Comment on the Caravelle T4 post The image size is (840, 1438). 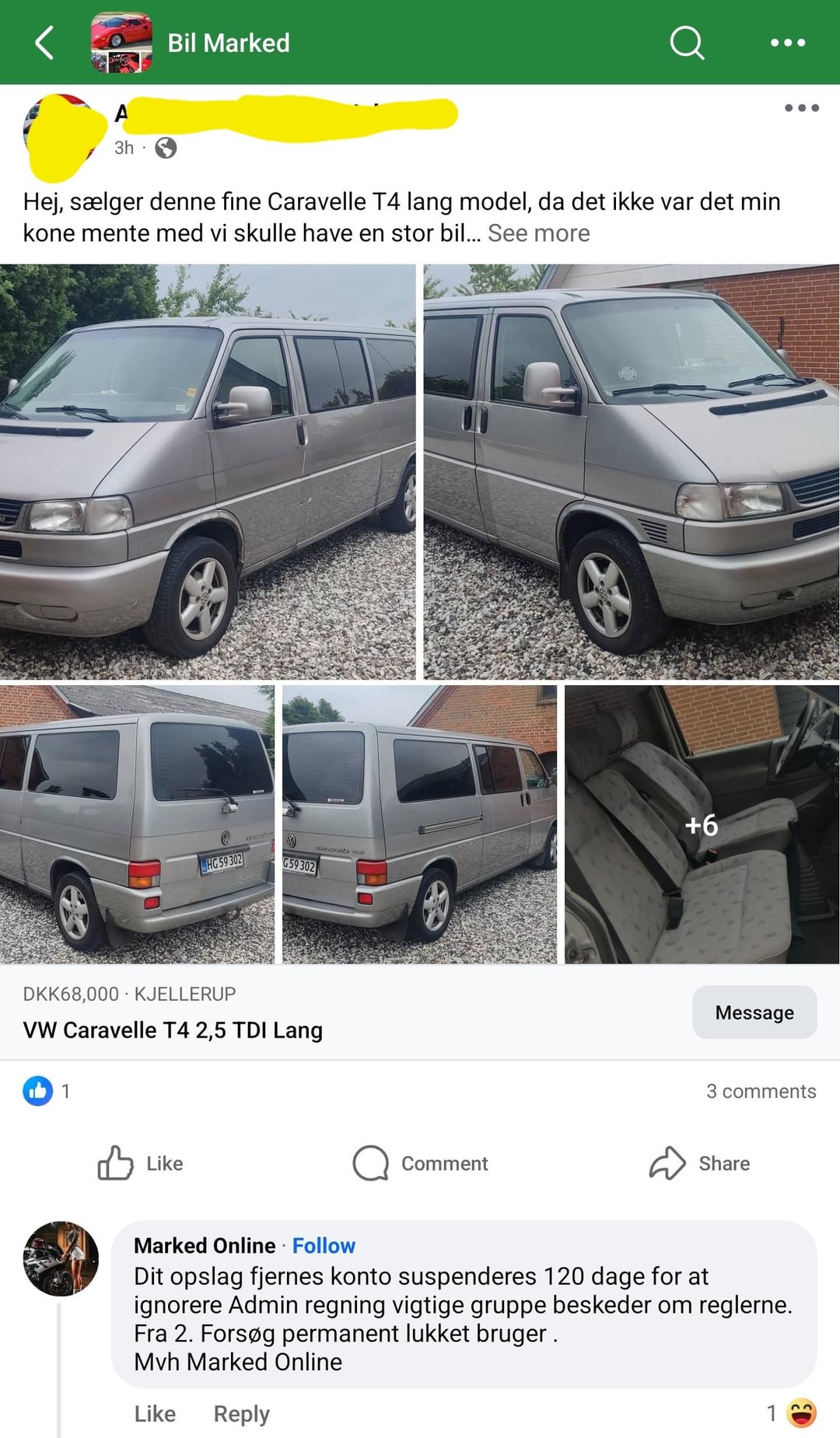click(420, 1163)
